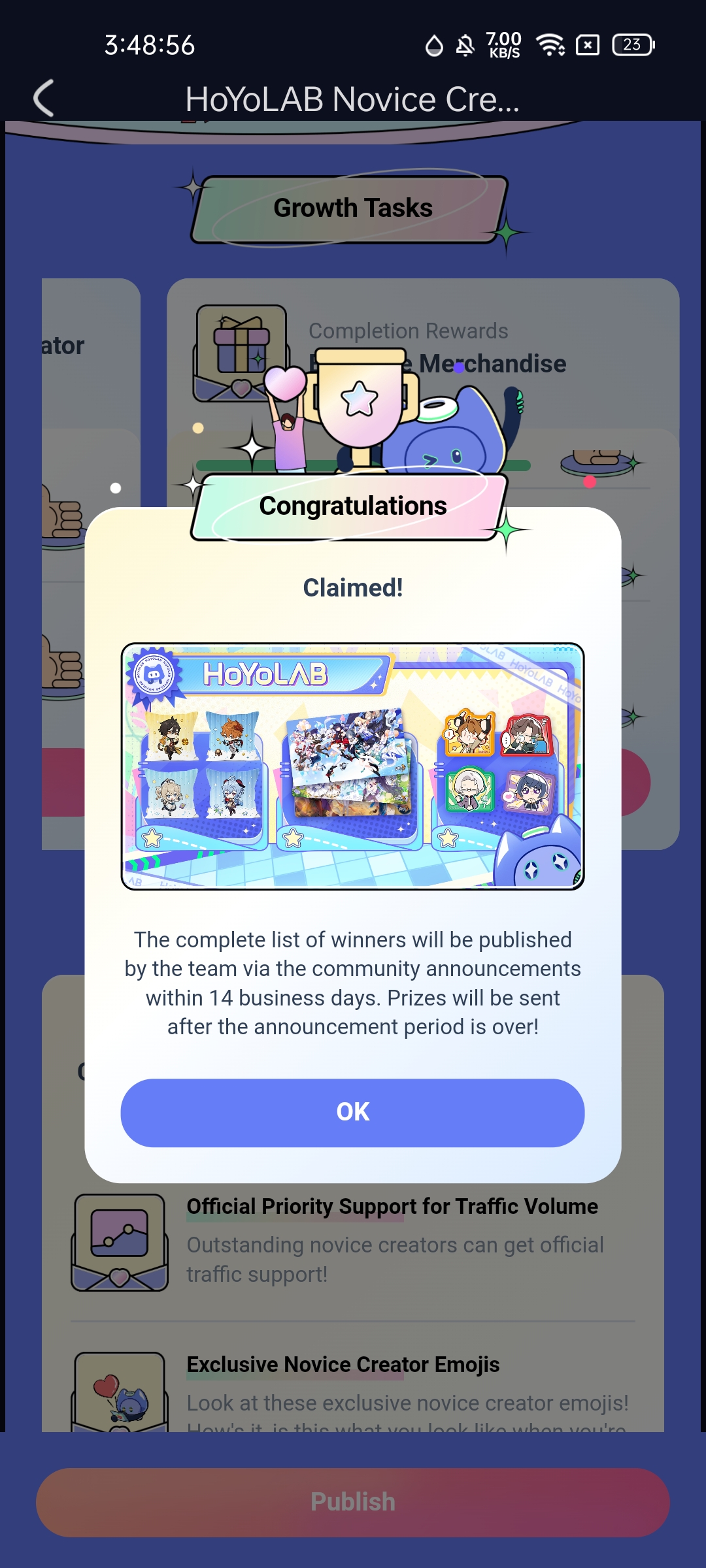Open the Growth Tasks banner
The width and height of the screenshot is (706, 1568).
click(x=353, y=208)
